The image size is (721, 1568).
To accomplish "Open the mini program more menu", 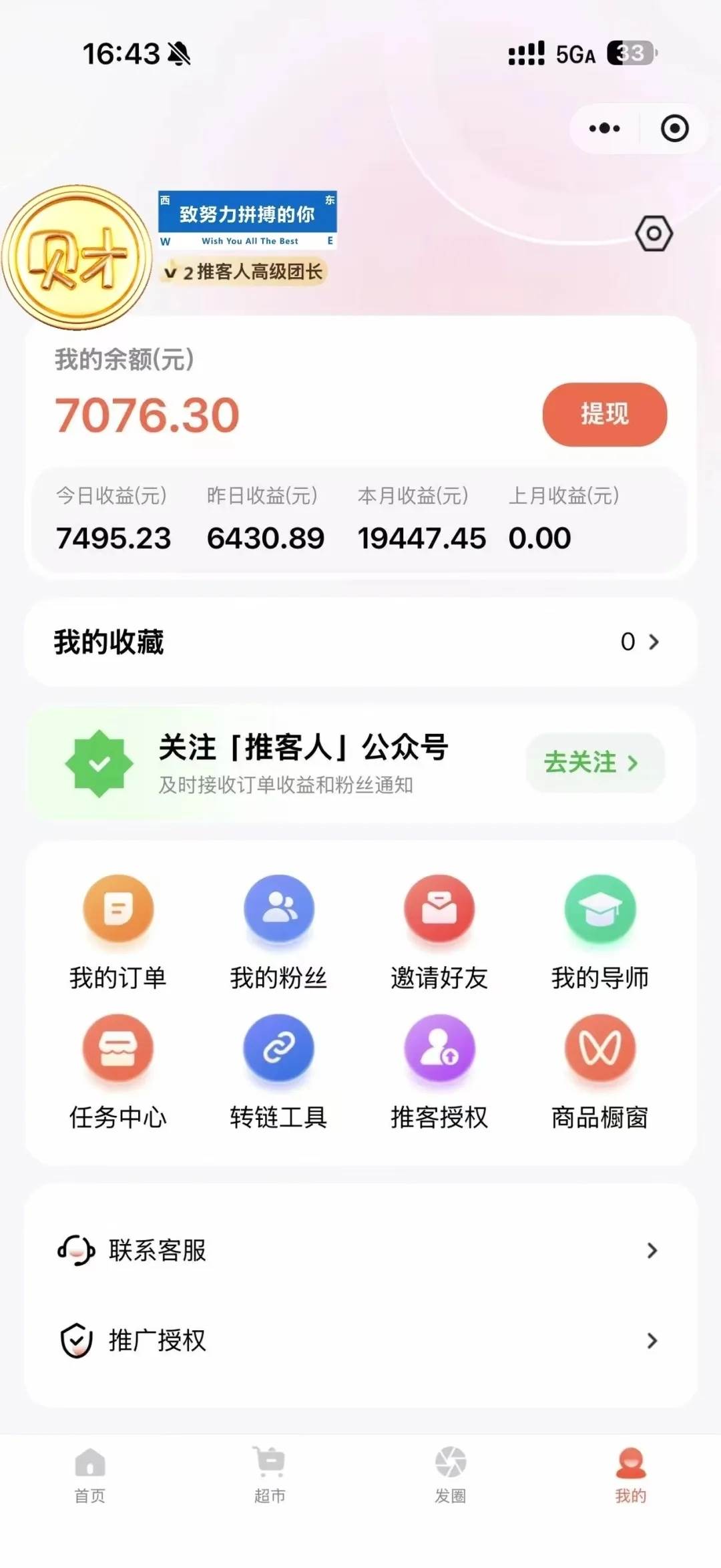I will (604, 128).
